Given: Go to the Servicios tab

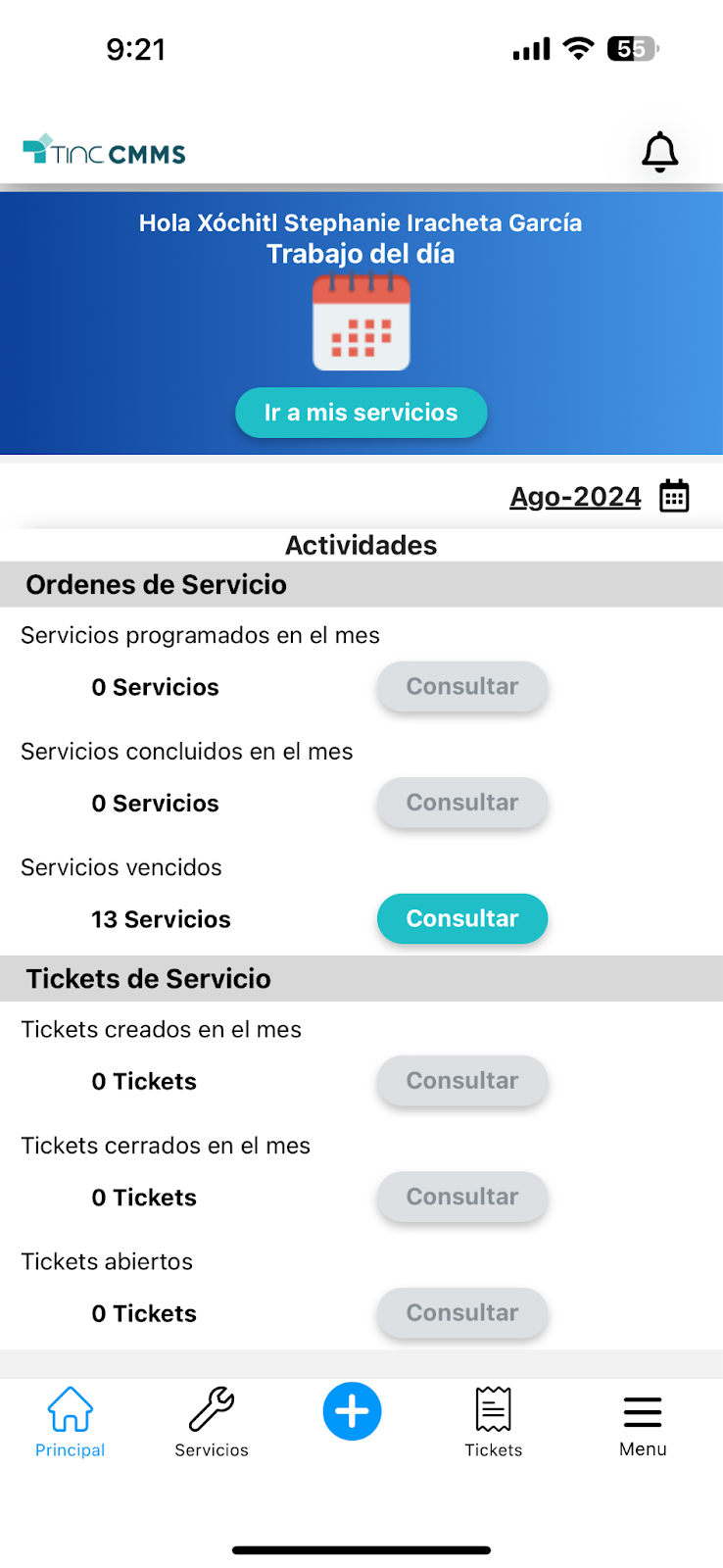Looking at the screenshot, I should pos(212,1422).
